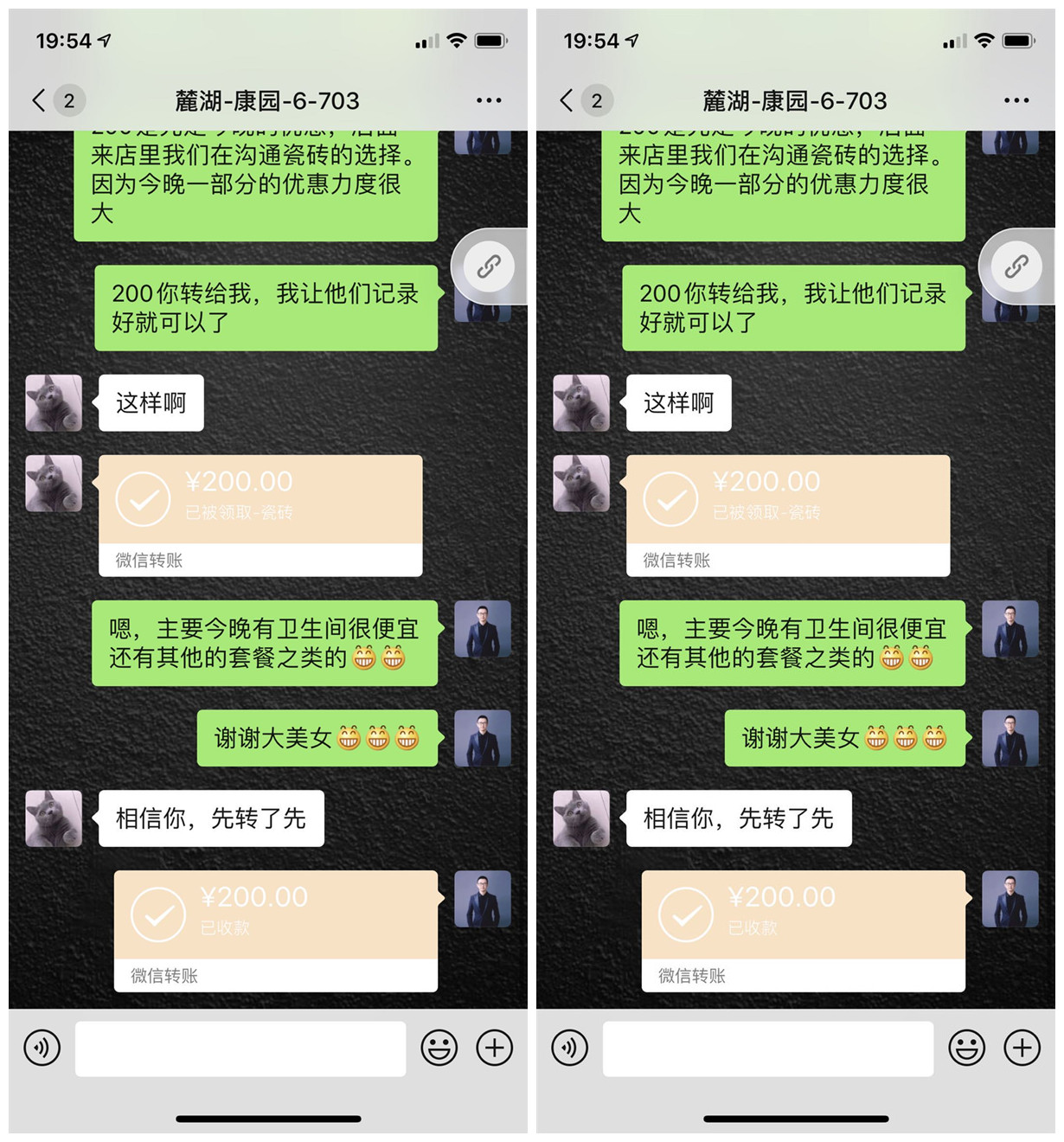Tap the floating link/share bubble icon
The image size is (1064, 1142).
point(490,265)
